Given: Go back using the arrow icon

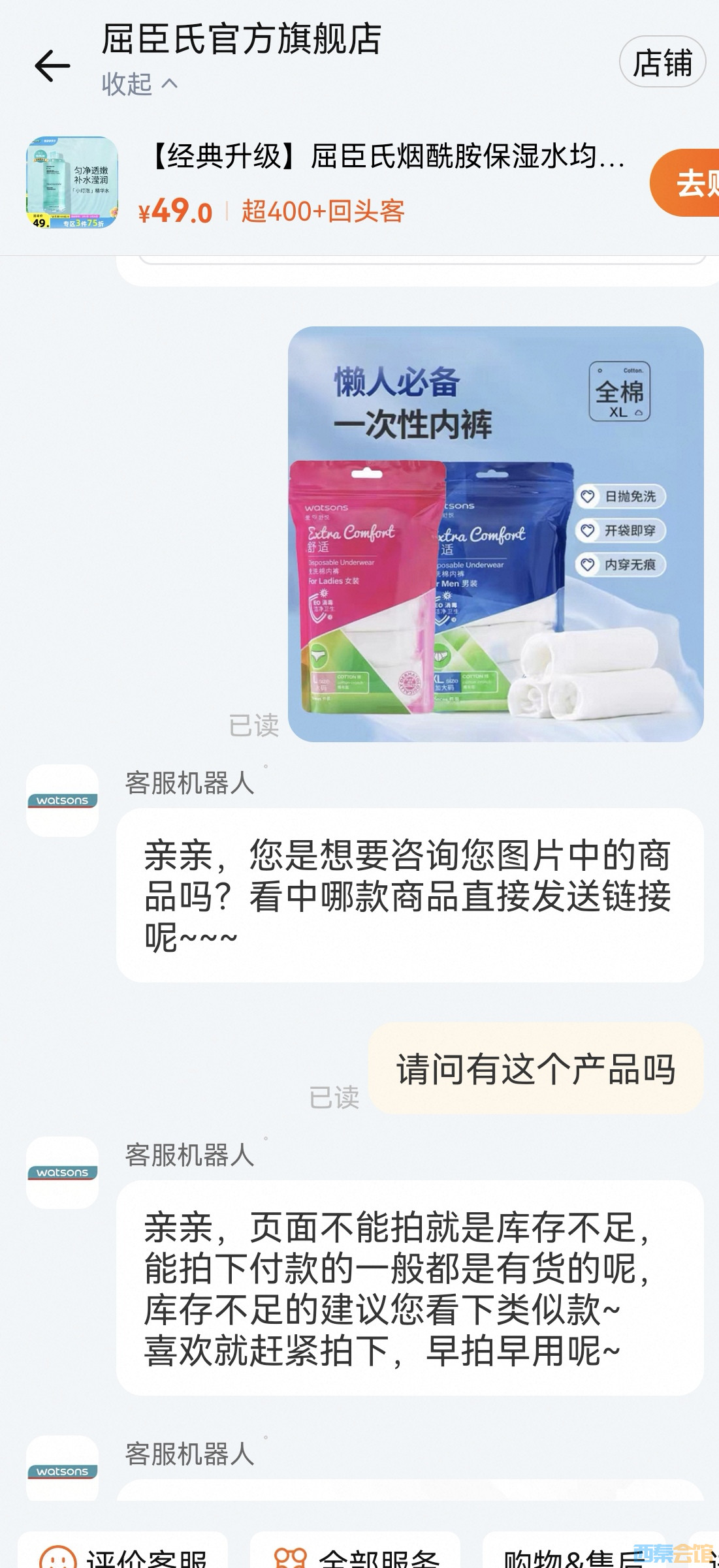Looking at the screenshot, I should 52,65.
